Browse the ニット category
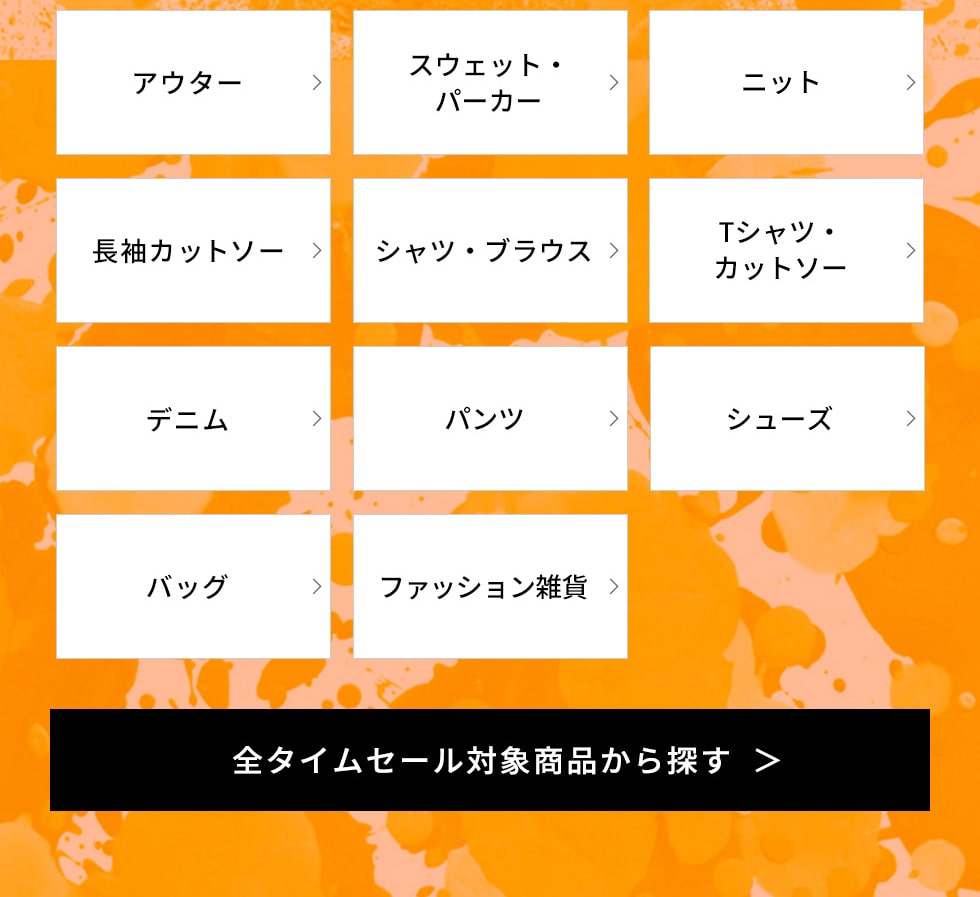 coord(786,82)
